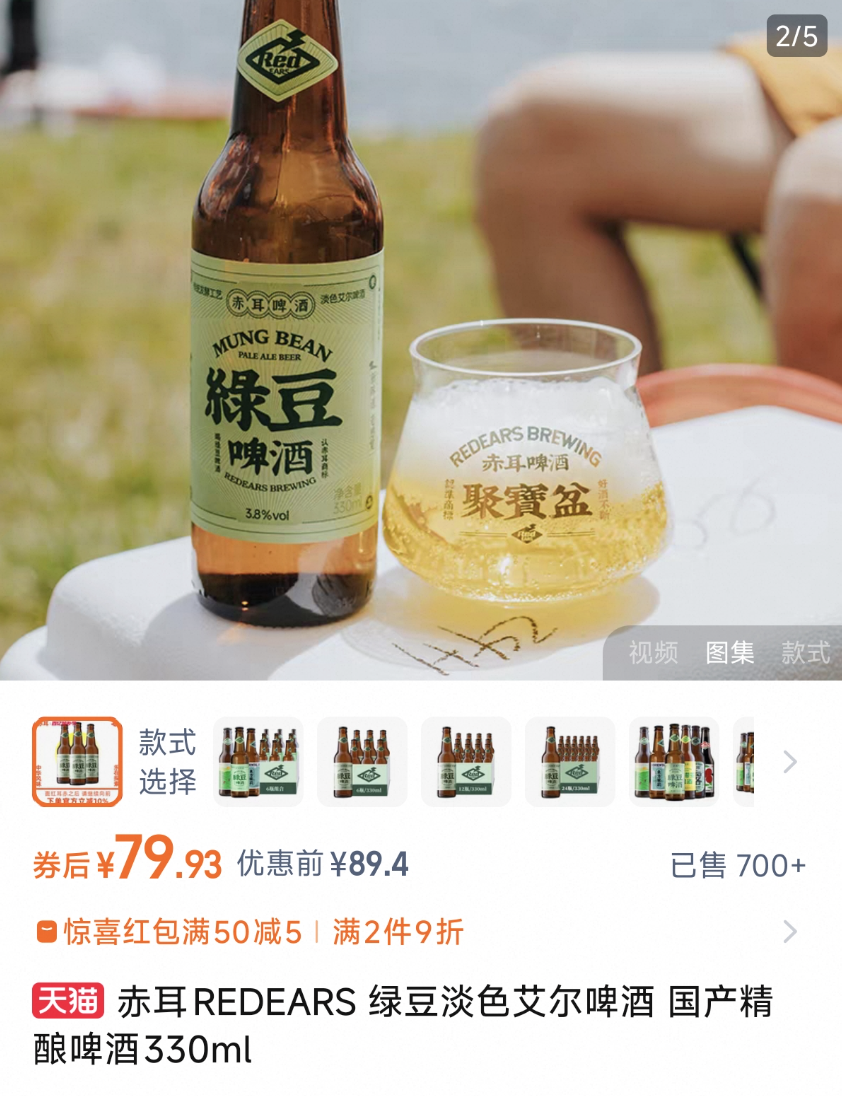Expand the 款式选择 style list arrow
This screenshot has height=1096, width=842.
[x=790, y=762]
